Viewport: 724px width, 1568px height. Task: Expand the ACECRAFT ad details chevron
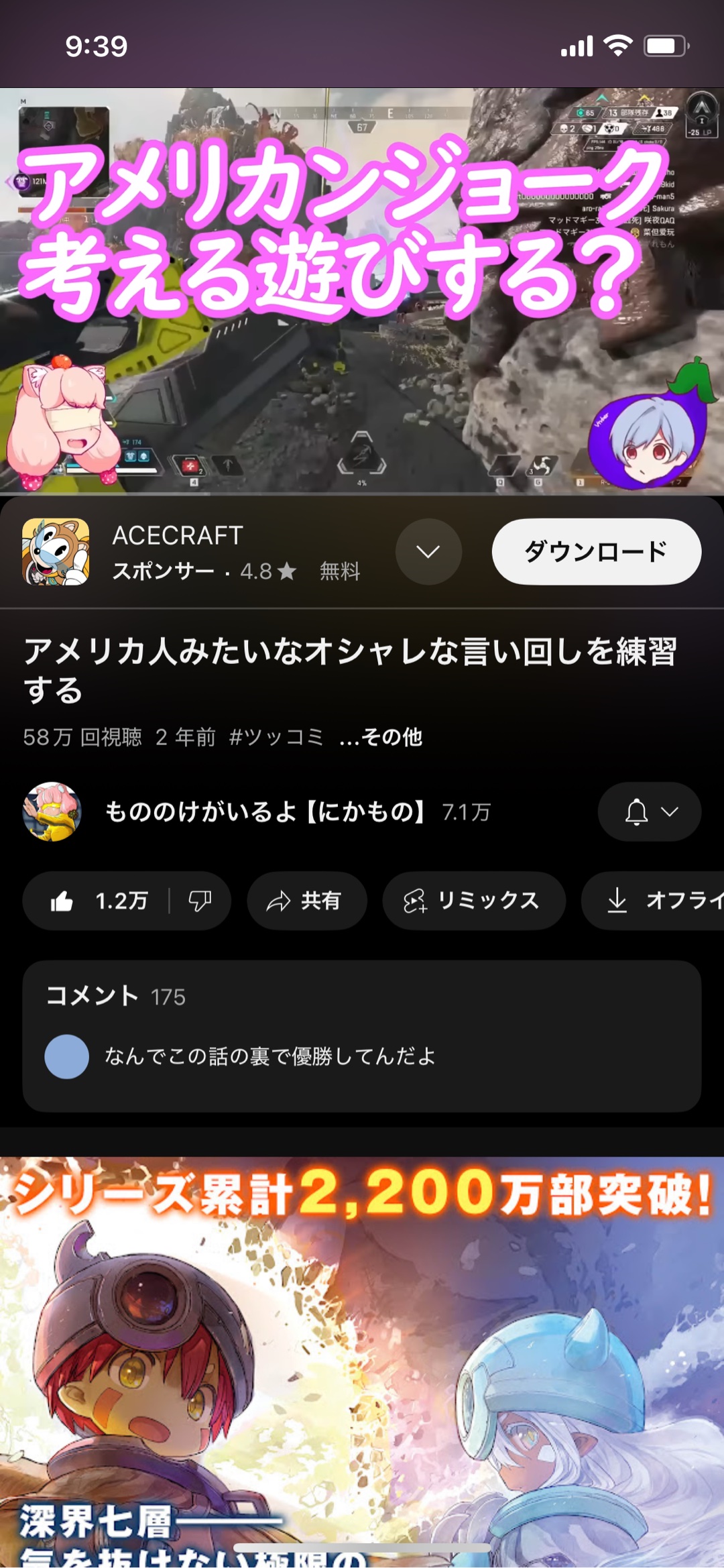pos(428,551)
